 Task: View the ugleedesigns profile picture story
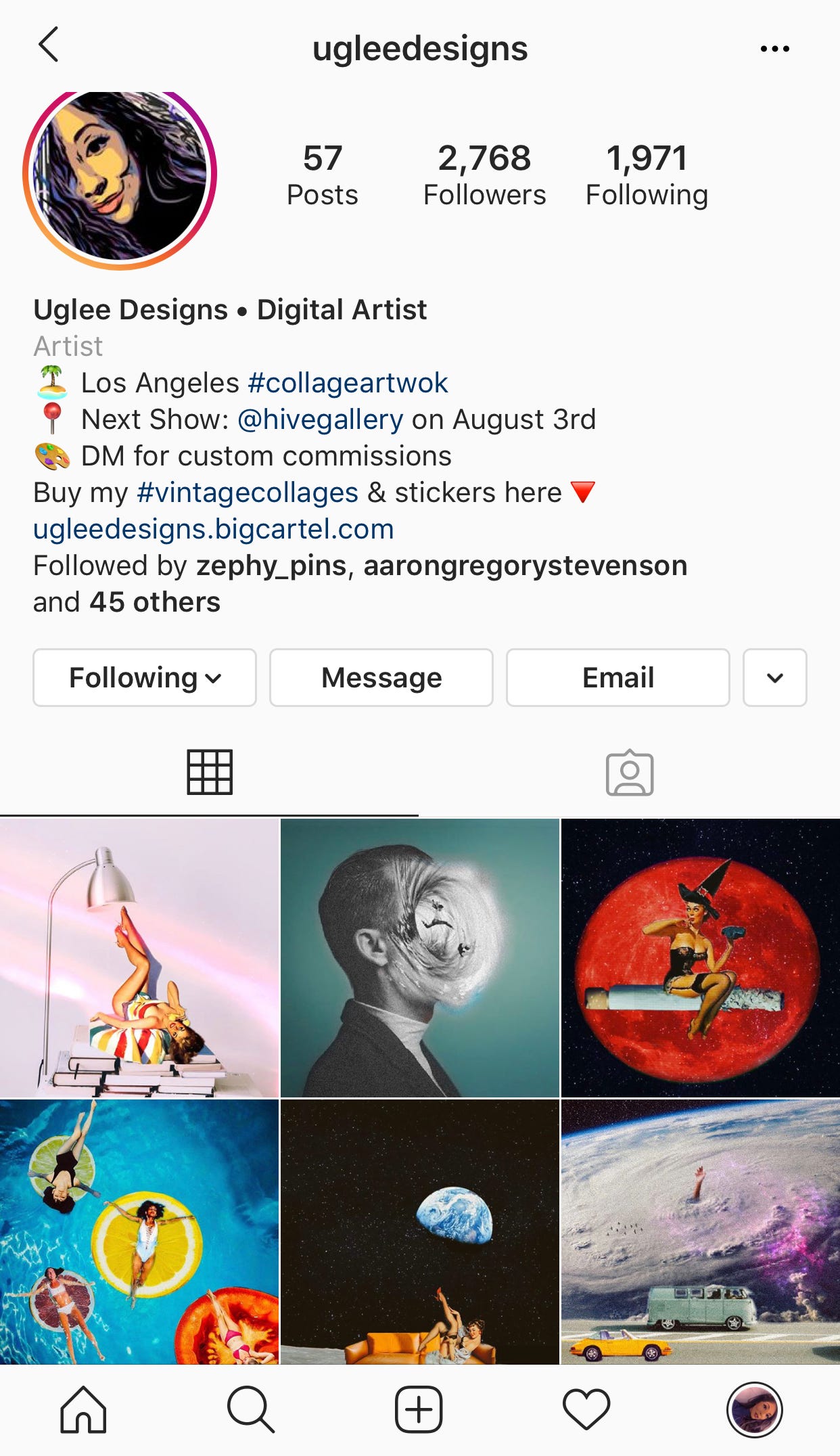[x=120, y=176]
